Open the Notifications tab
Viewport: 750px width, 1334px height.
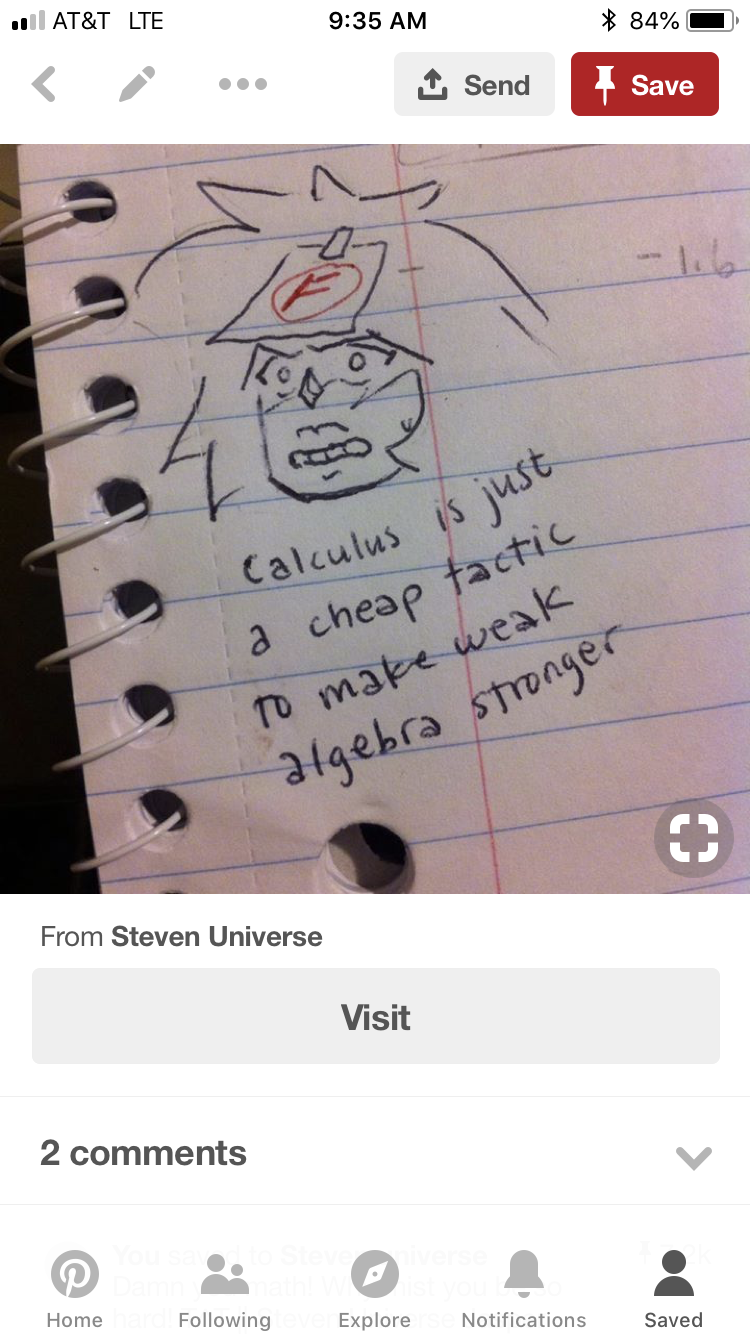(x=524, y=1290)
